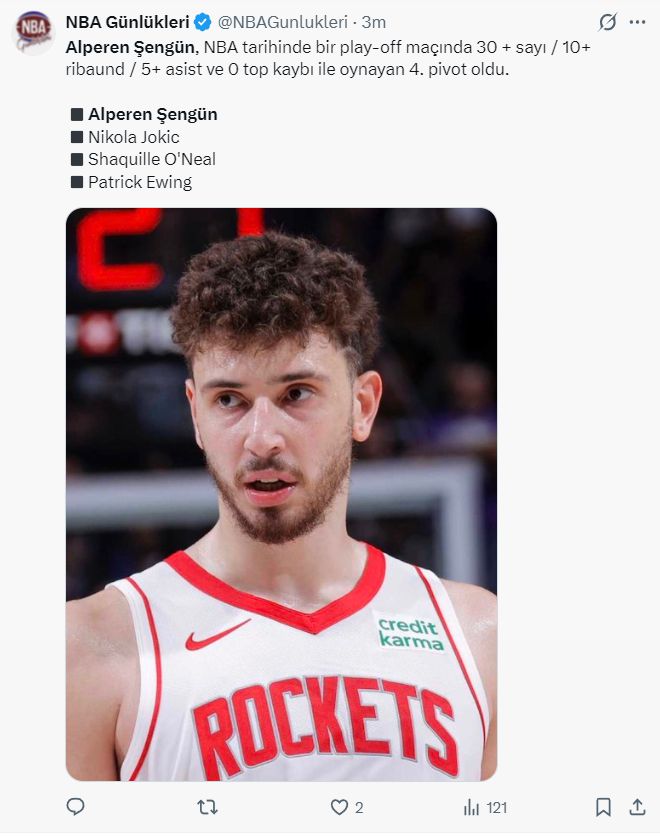Open the NBA Günlükleri profile avatar
This screenshot has width=660, height=837.
coord(33,32)
